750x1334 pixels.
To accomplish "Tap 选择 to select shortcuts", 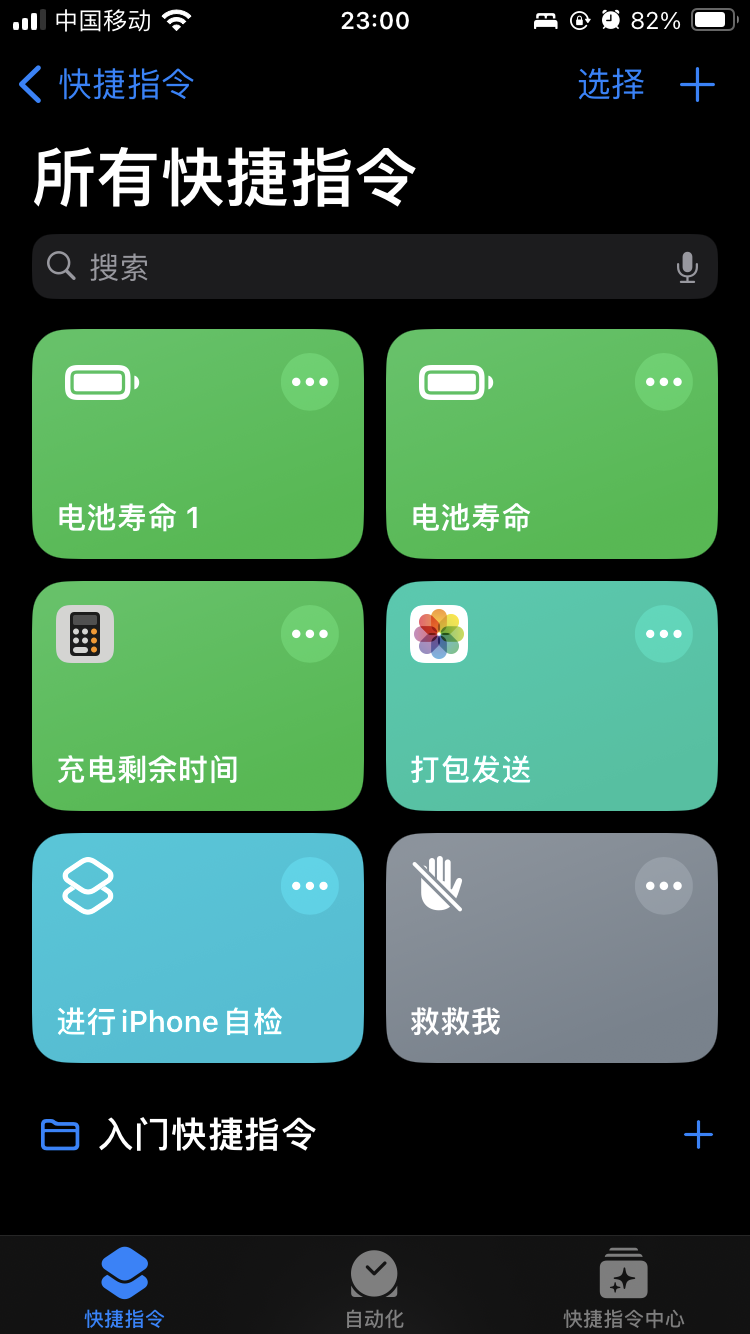I will (611, 84).
